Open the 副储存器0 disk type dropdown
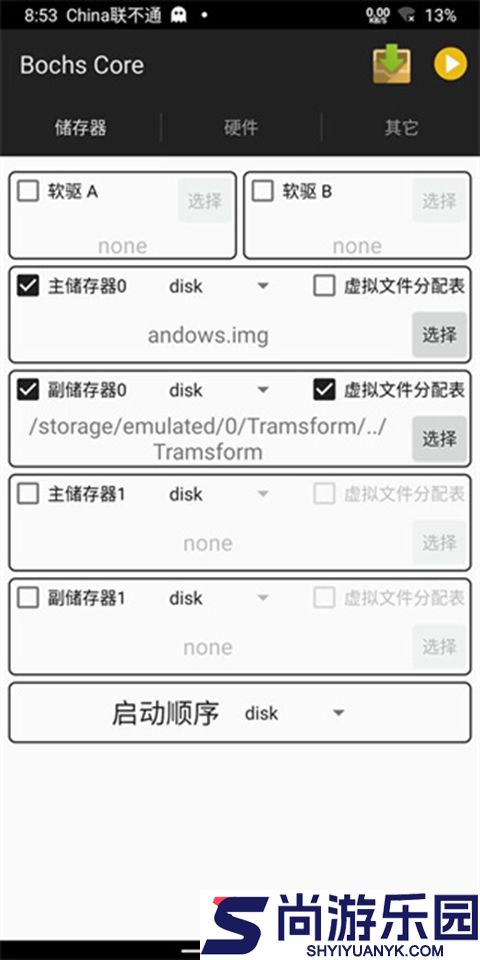 coord(219,390)
